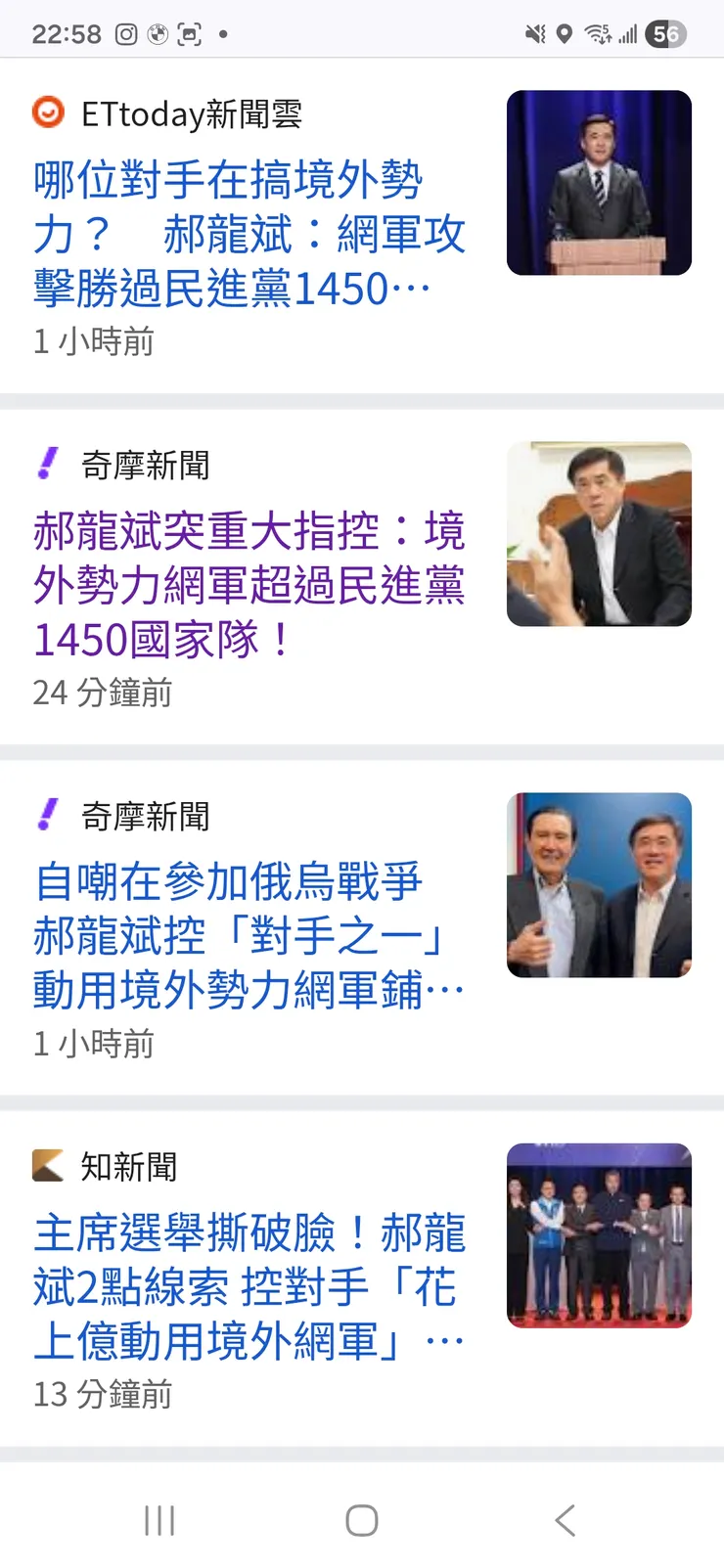Tap the two-men photo thumbnail on the 俄烏戰爭 article
Viewport: 724px width, 1568px height.
599,883
